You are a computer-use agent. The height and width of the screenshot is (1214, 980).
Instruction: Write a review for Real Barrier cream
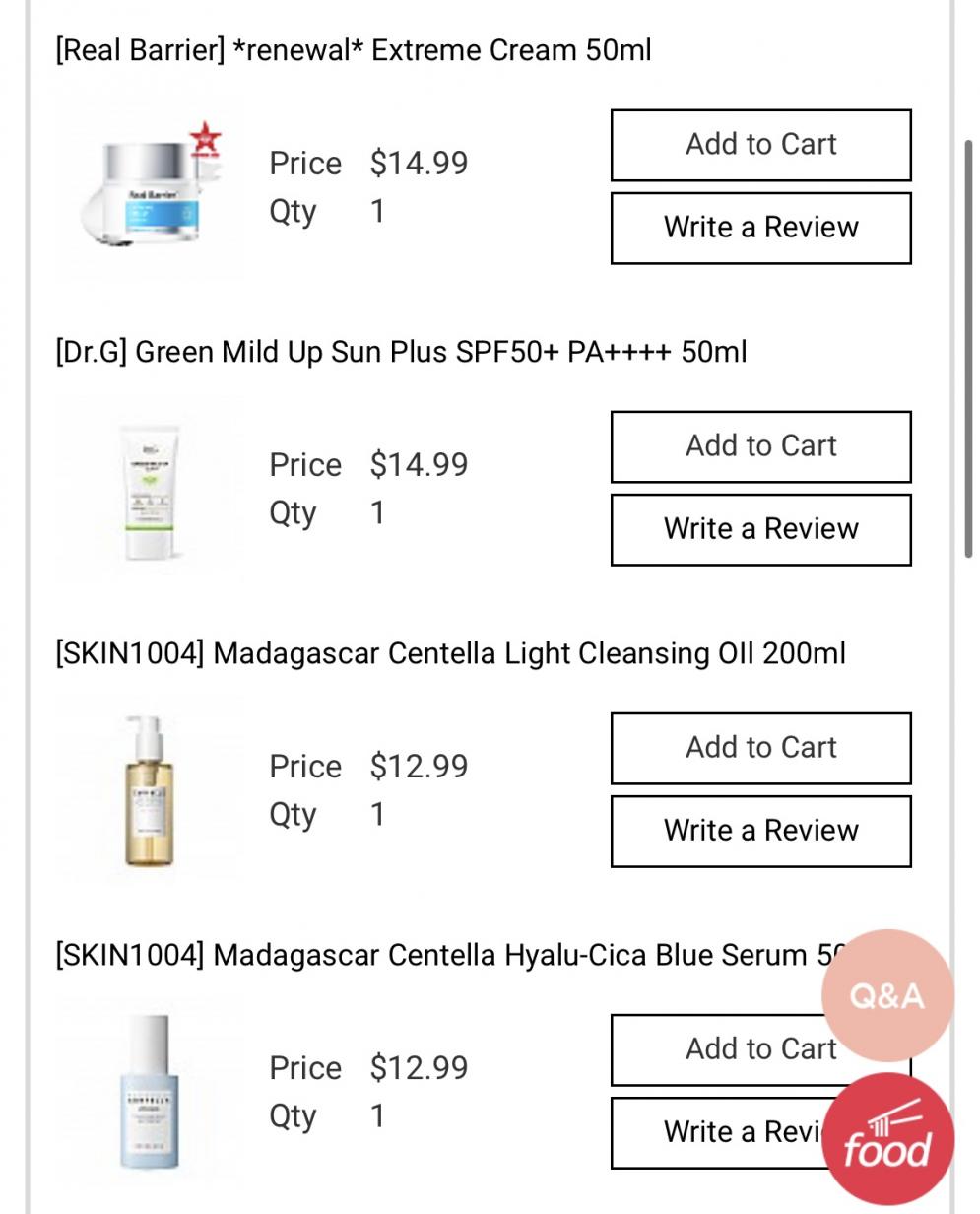[760, 228]
